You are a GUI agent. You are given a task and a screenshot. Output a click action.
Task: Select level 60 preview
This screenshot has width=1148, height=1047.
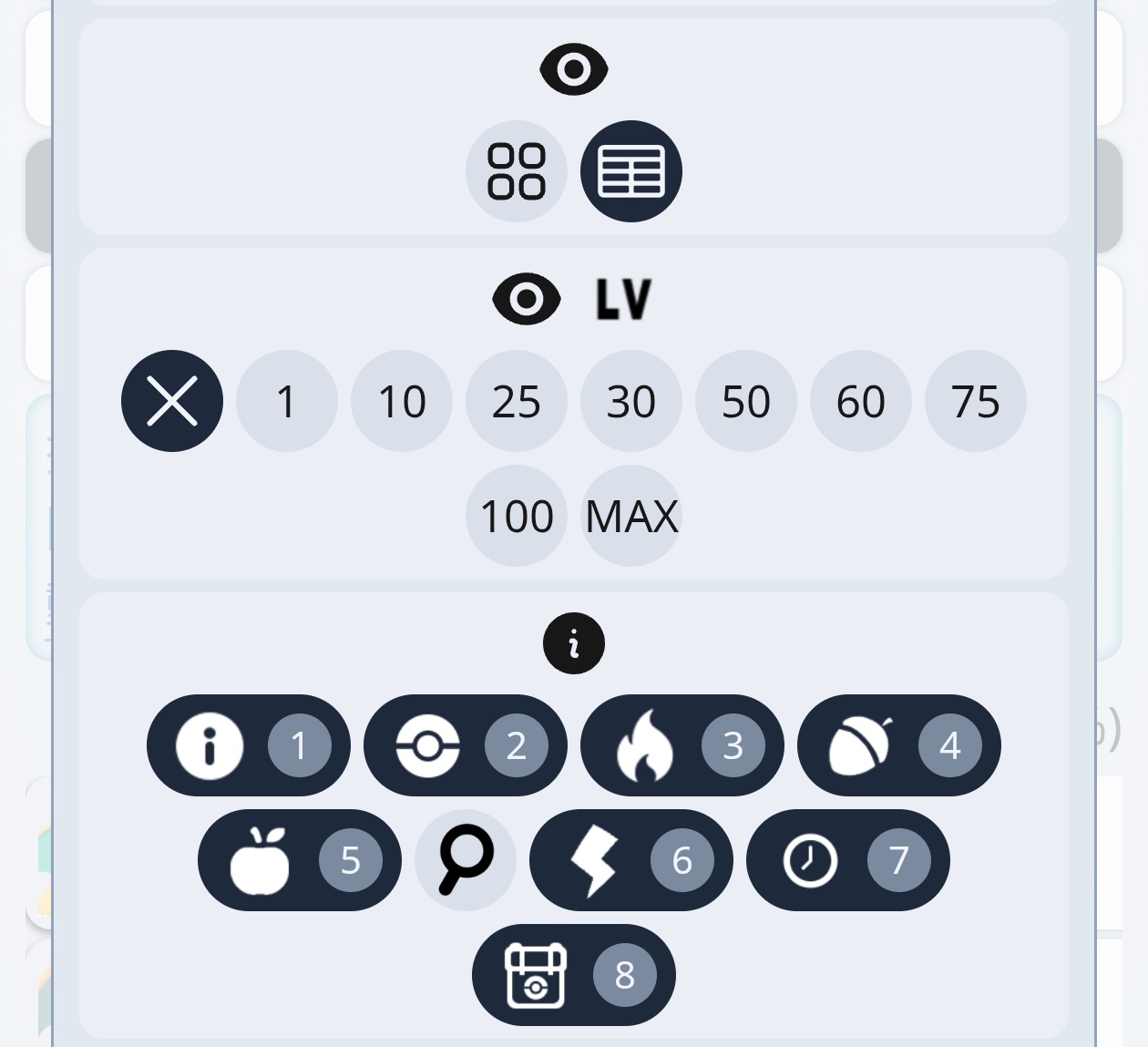point(860,401)
